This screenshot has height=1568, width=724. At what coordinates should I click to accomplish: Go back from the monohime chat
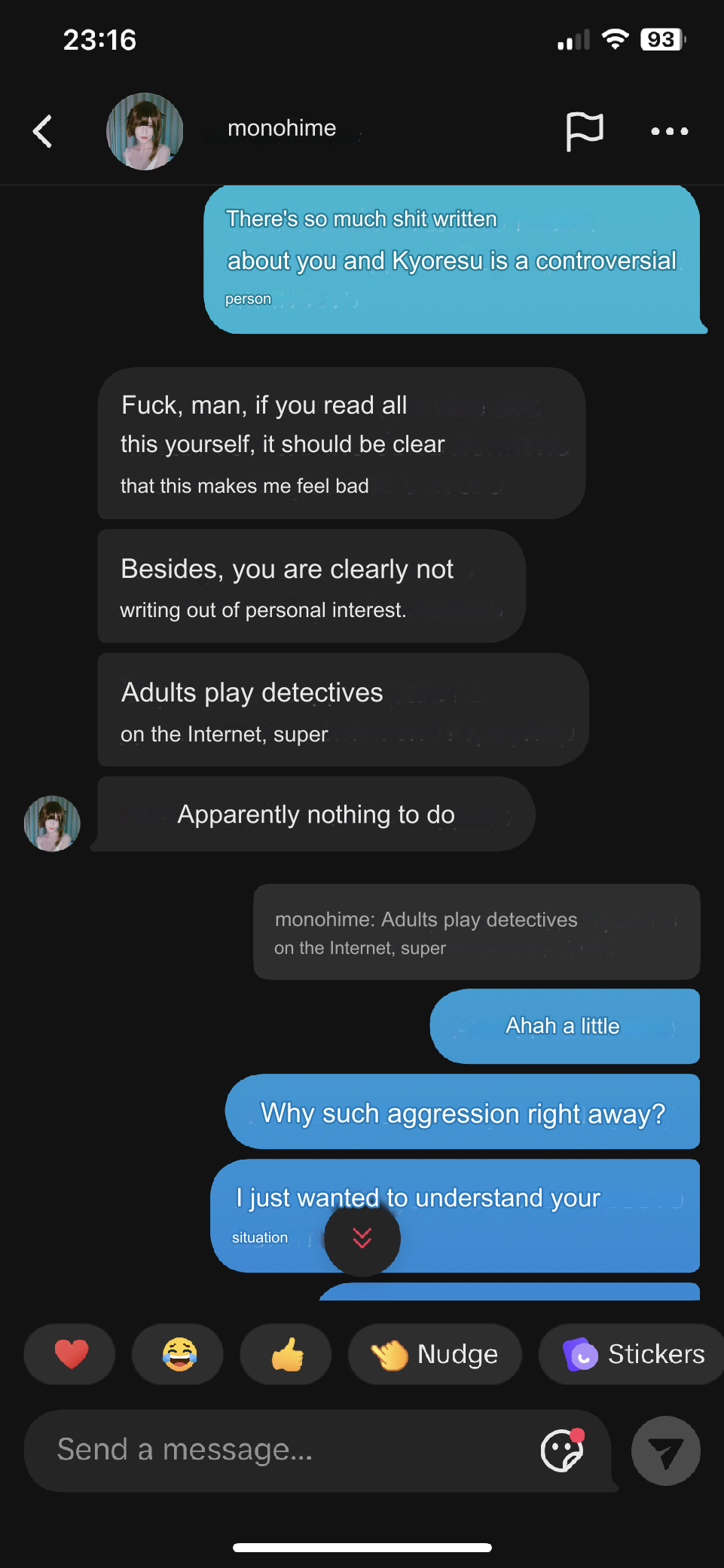(43, 131)
